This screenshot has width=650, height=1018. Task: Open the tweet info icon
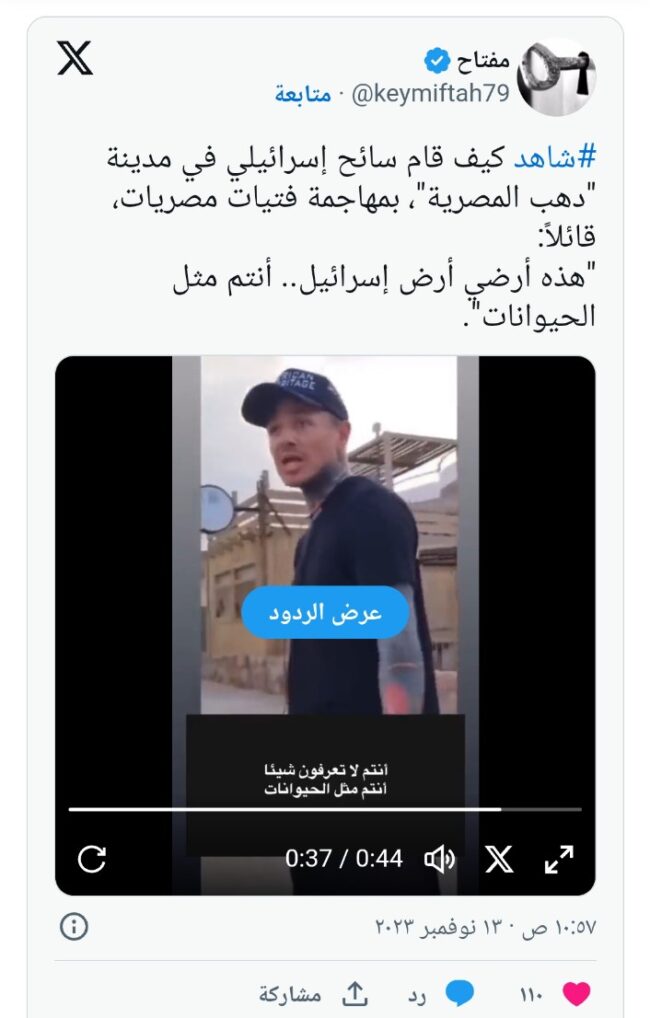coord(73,927)
